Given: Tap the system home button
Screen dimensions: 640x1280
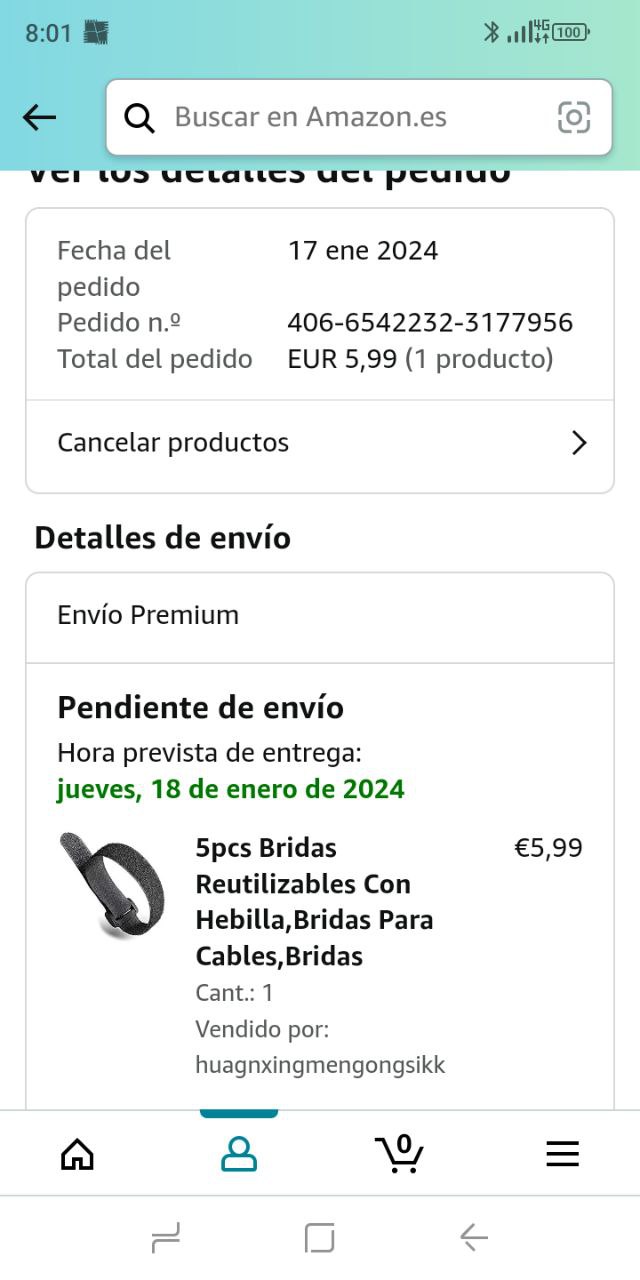Looking at the screenshot, I should (319, 1238).
